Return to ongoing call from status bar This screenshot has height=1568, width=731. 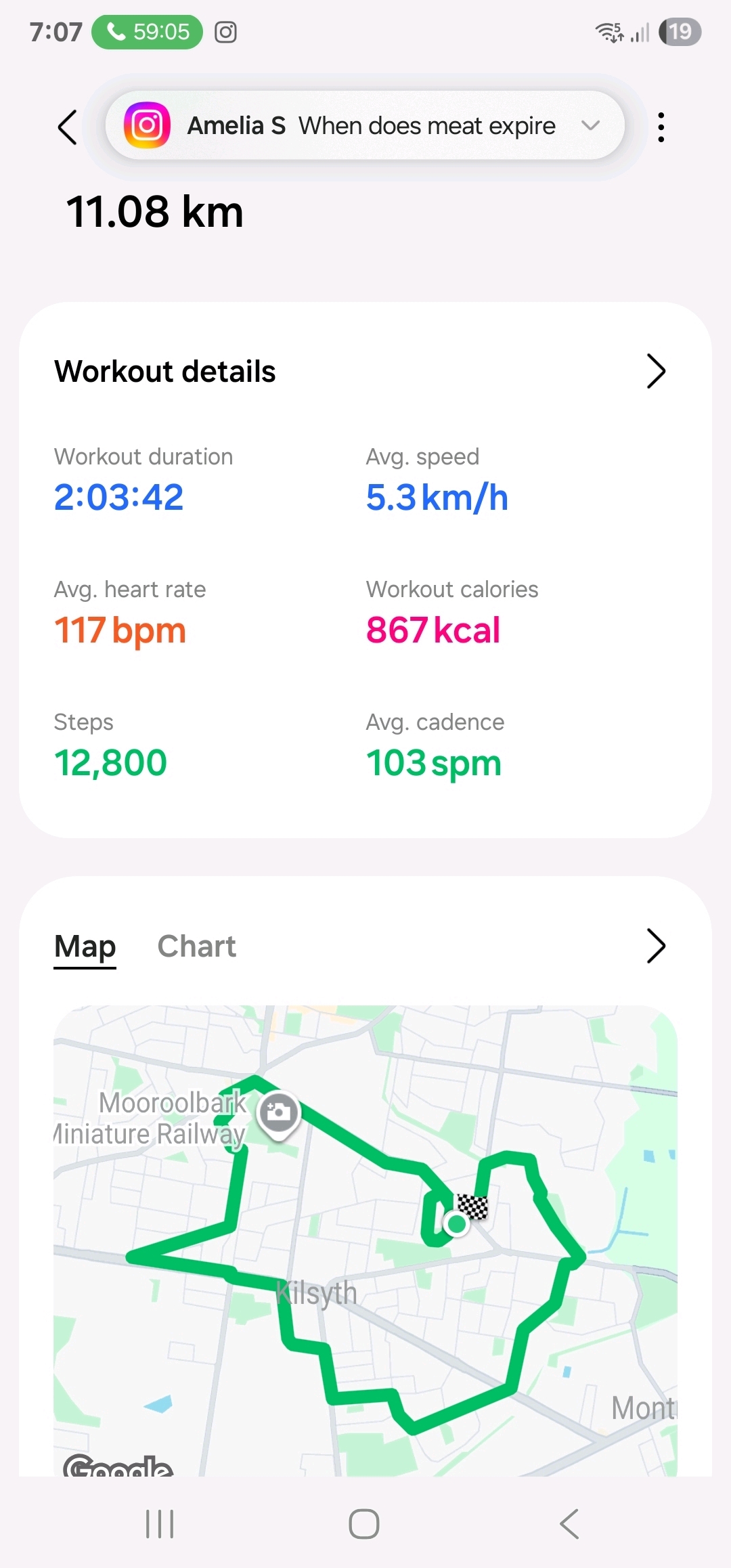click(x=147, y=32)
